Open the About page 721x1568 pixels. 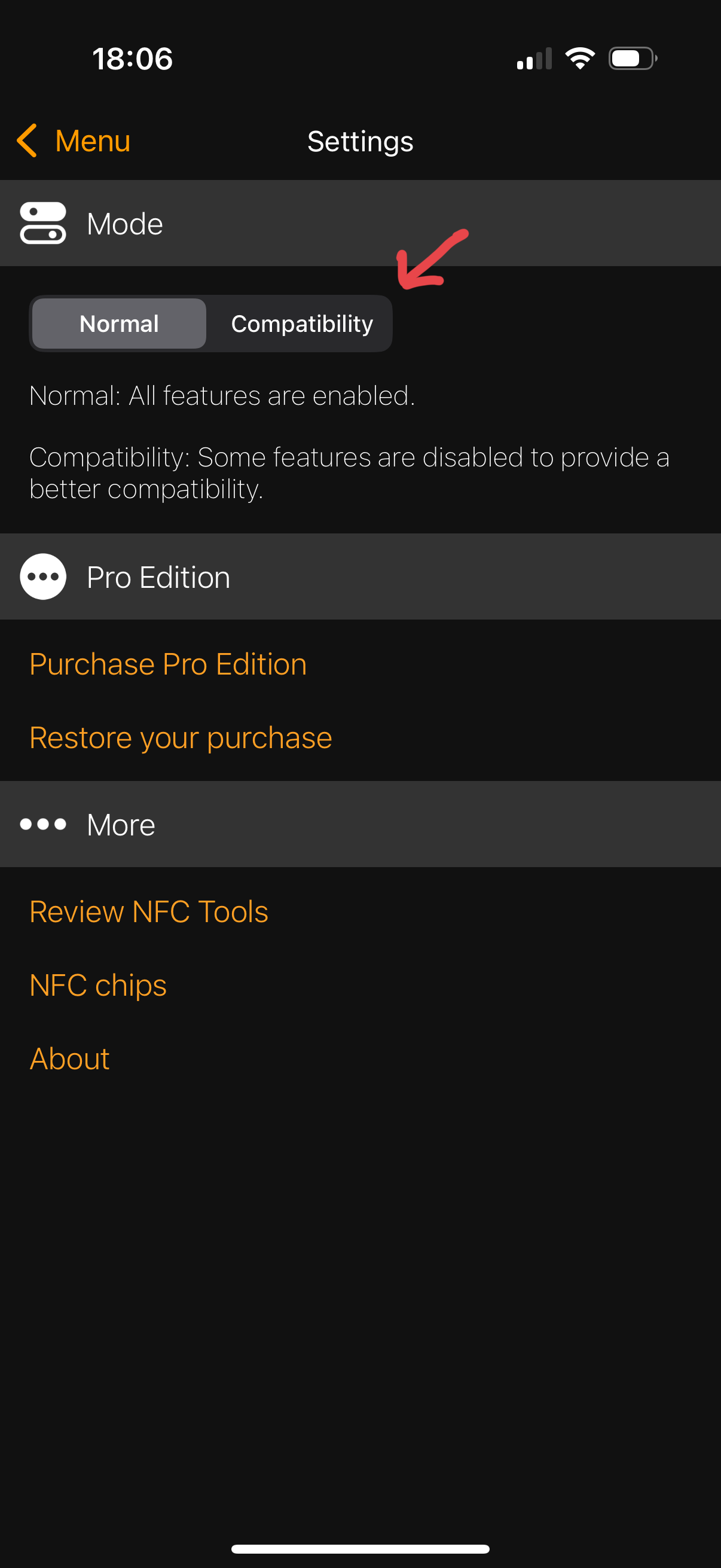click(x=70, y=1059)
